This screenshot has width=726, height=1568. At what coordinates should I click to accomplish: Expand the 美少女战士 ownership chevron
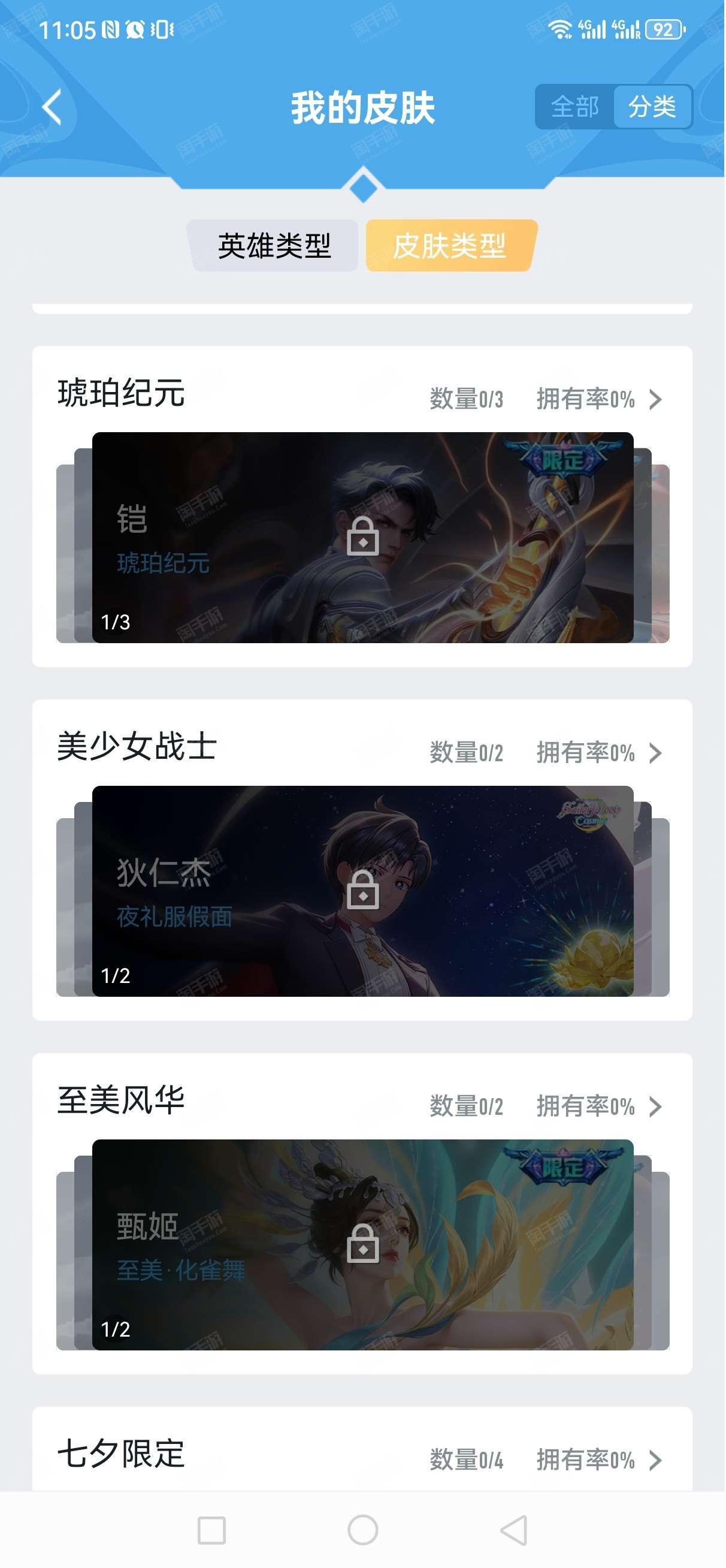pos(655,753)
